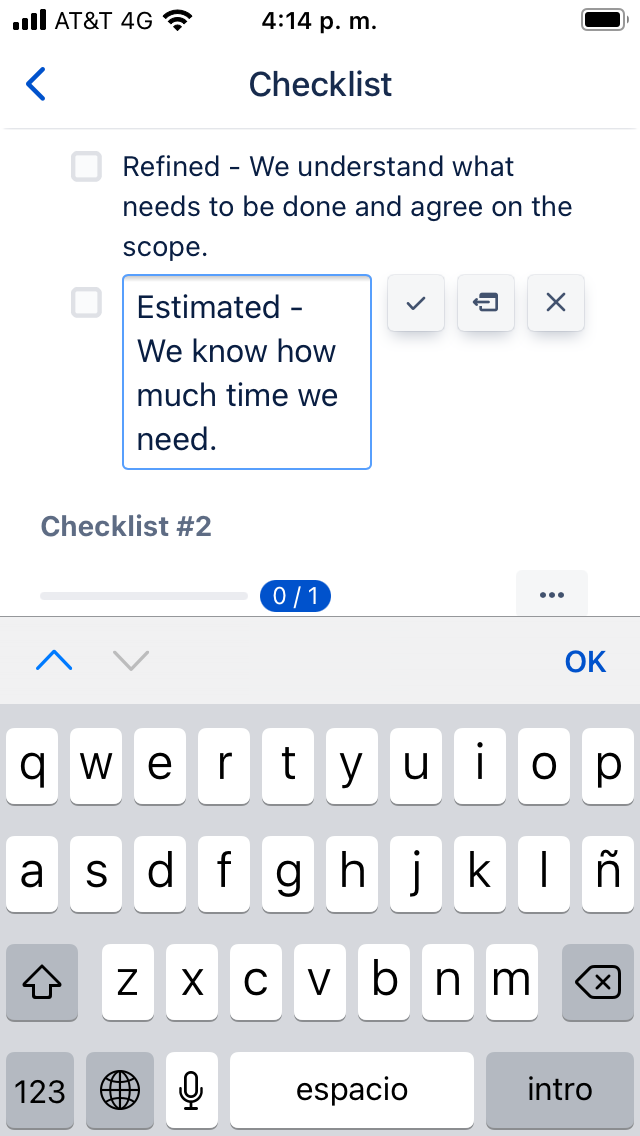The width and height of the screenshot is (640, 1136).
Task: Check the Refined item checkbox
Action: pyautogui.click(x=87, y=167)
